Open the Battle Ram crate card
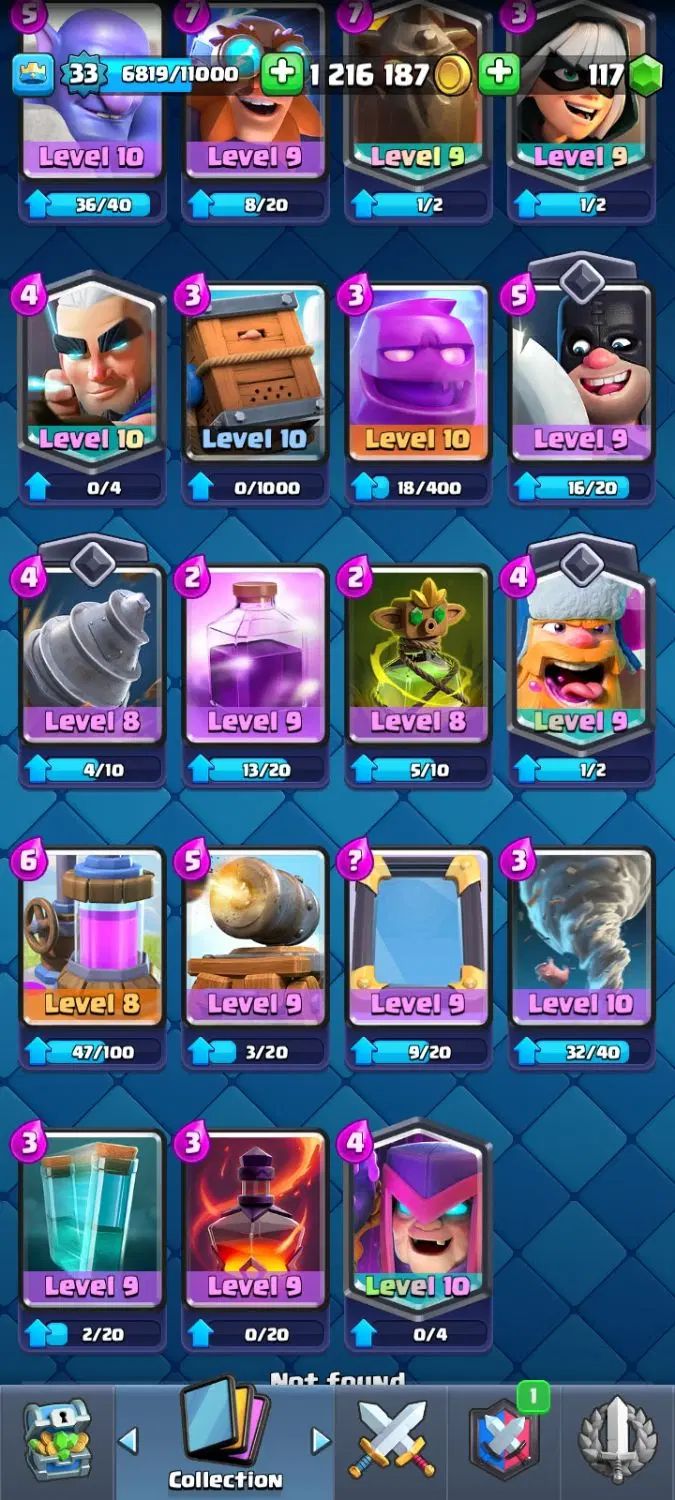Screen dimensions: 675x1500 [255, 373]
